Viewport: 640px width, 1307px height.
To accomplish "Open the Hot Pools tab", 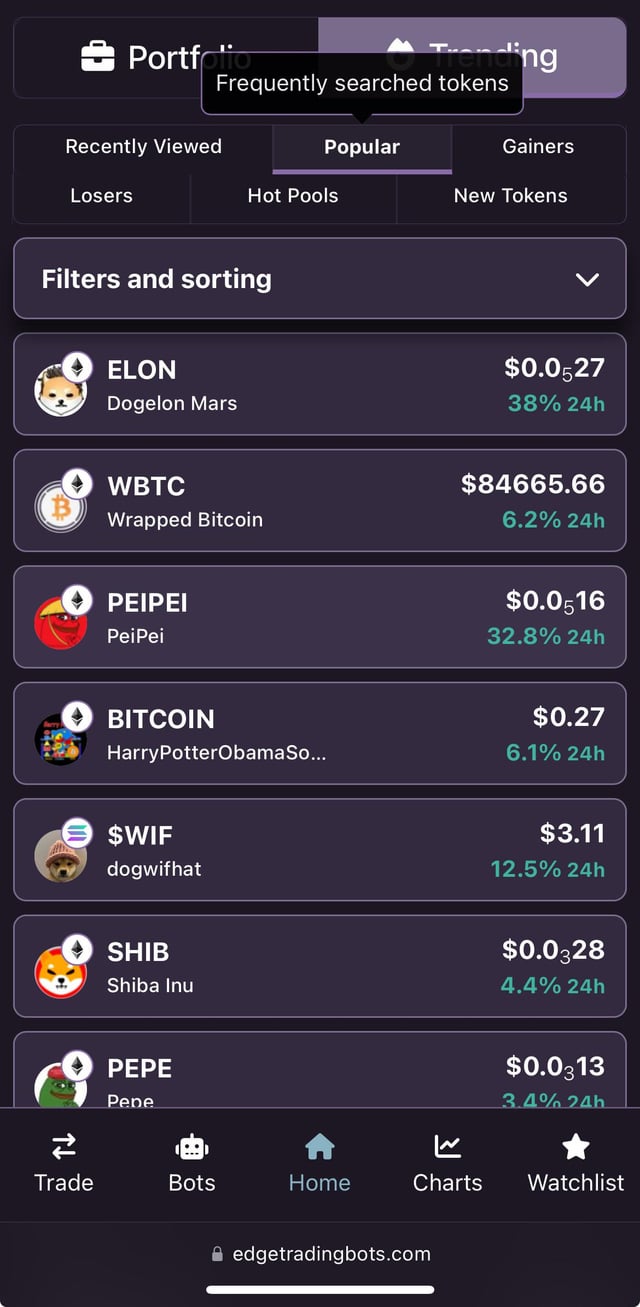I will click(293, 196).
